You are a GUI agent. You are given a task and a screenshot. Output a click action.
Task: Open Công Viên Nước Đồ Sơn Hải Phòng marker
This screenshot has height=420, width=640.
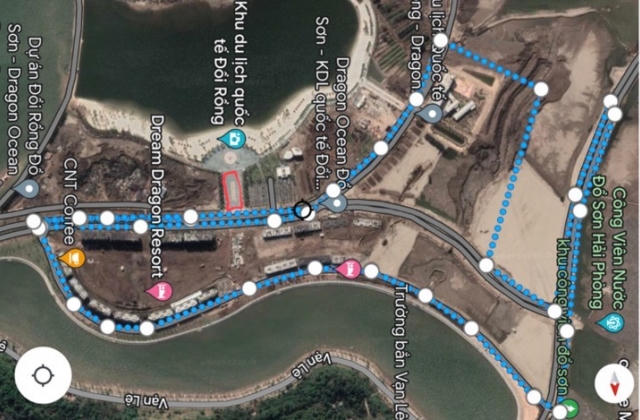(609, 322)
